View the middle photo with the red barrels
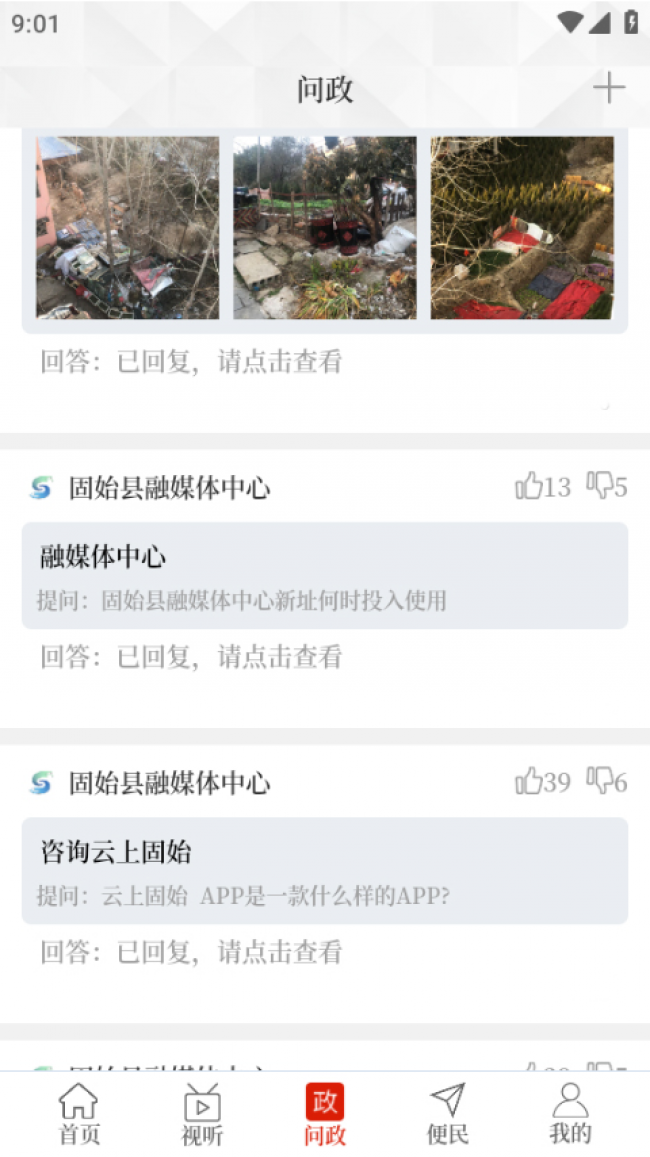This screenshot has width=650, height=1157. click(x=325, y=227)
